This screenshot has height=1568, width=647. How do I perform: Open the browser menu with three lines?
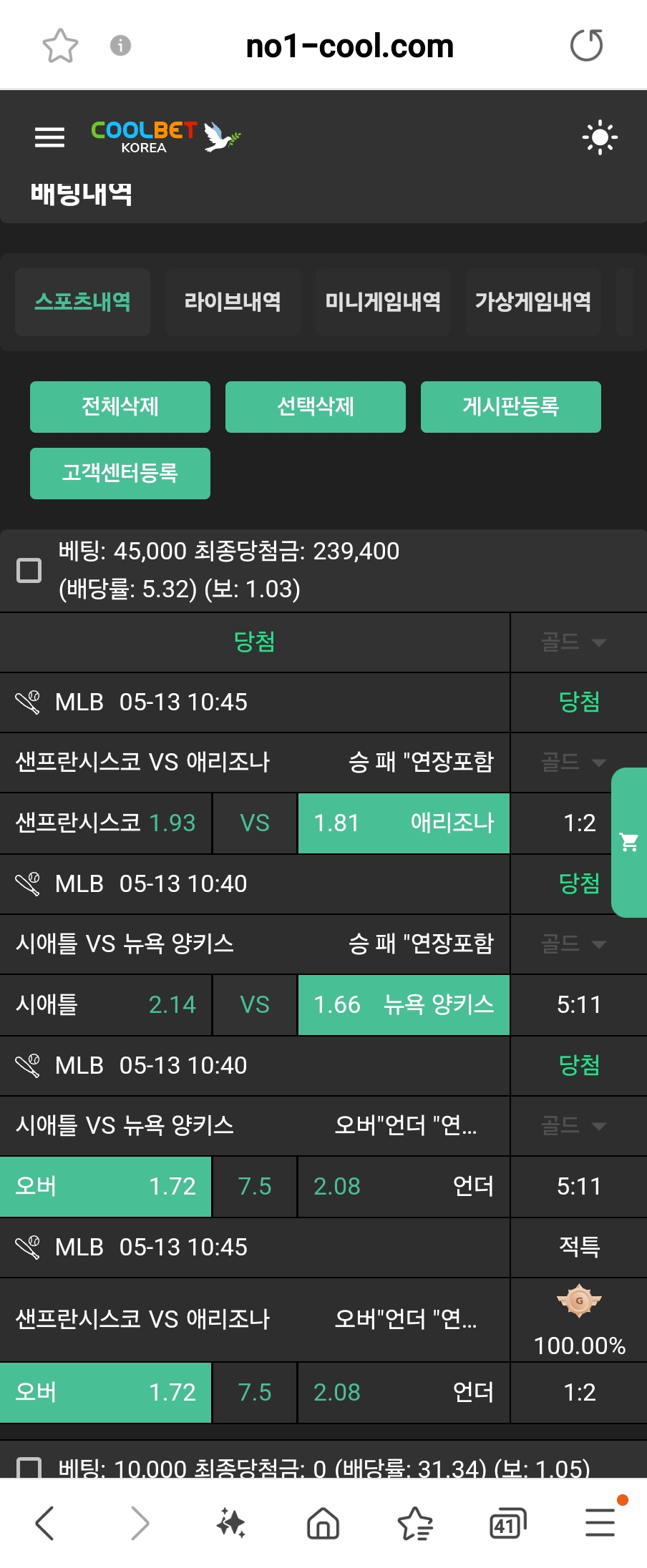pos(600,1523)
